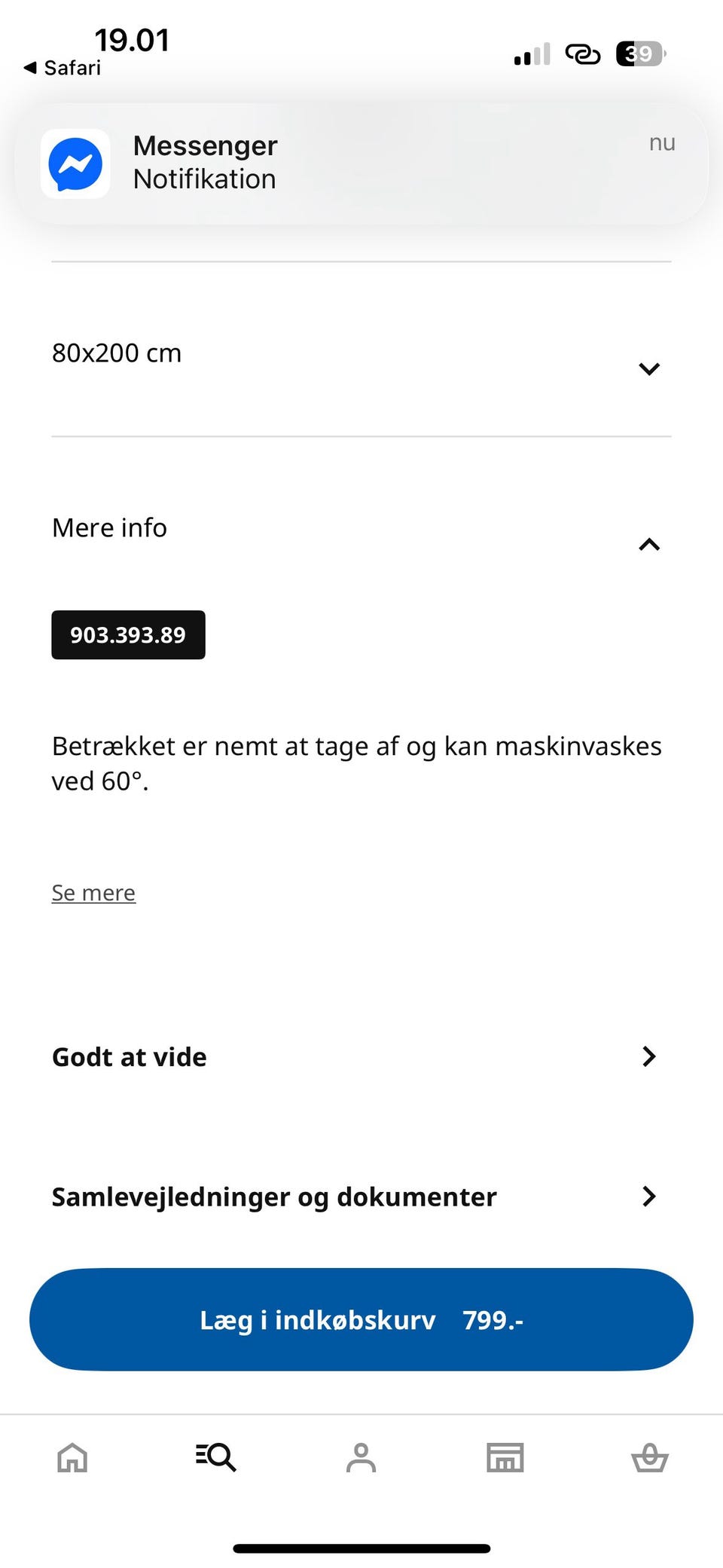Select the Store icon in bottom navigation
This screenshot has height=1568, width=723.
(x=503, y=1456)
